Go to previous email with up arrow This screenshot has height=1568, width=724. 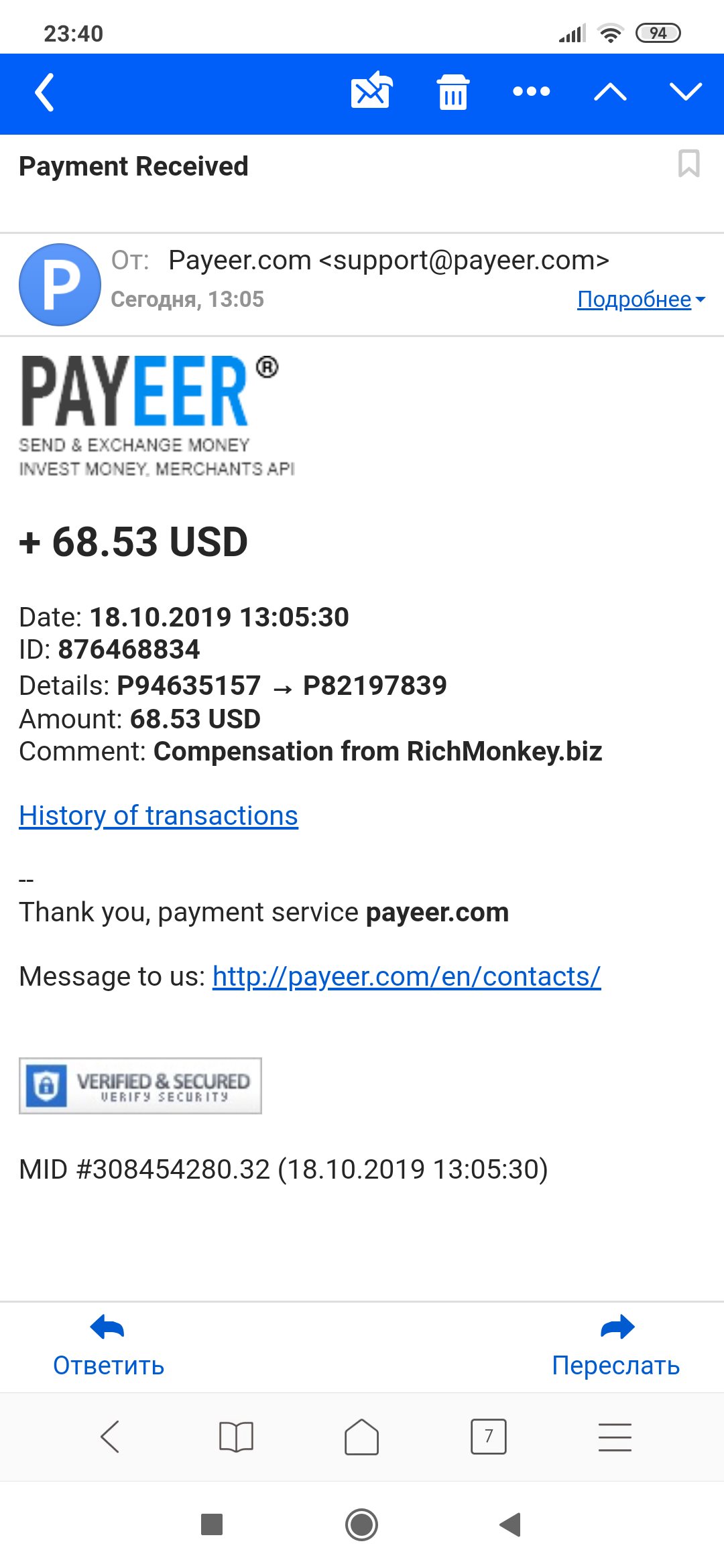tap(611, 91)
